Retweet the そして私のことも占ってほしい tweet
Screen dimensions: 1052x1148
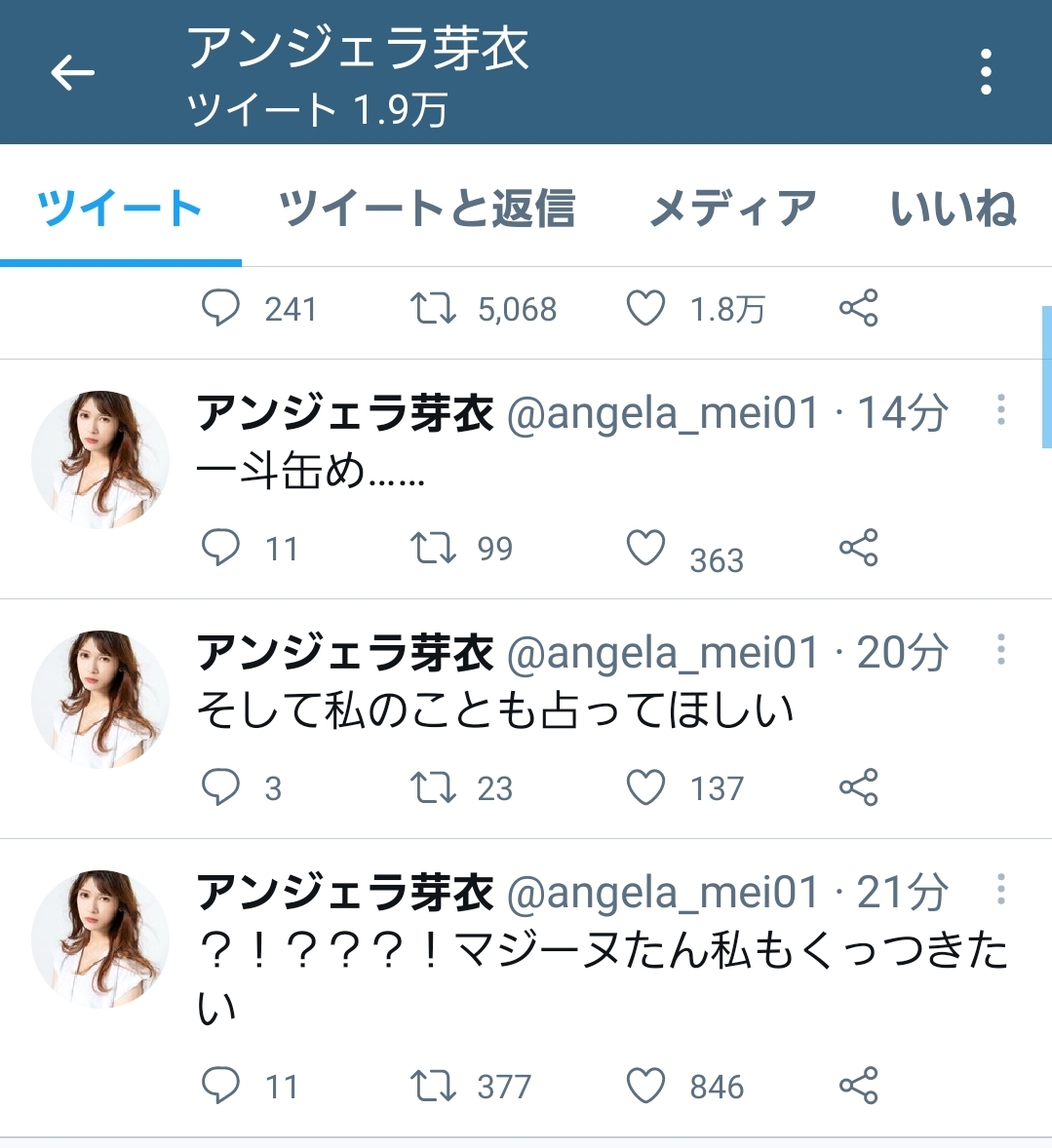433,787
